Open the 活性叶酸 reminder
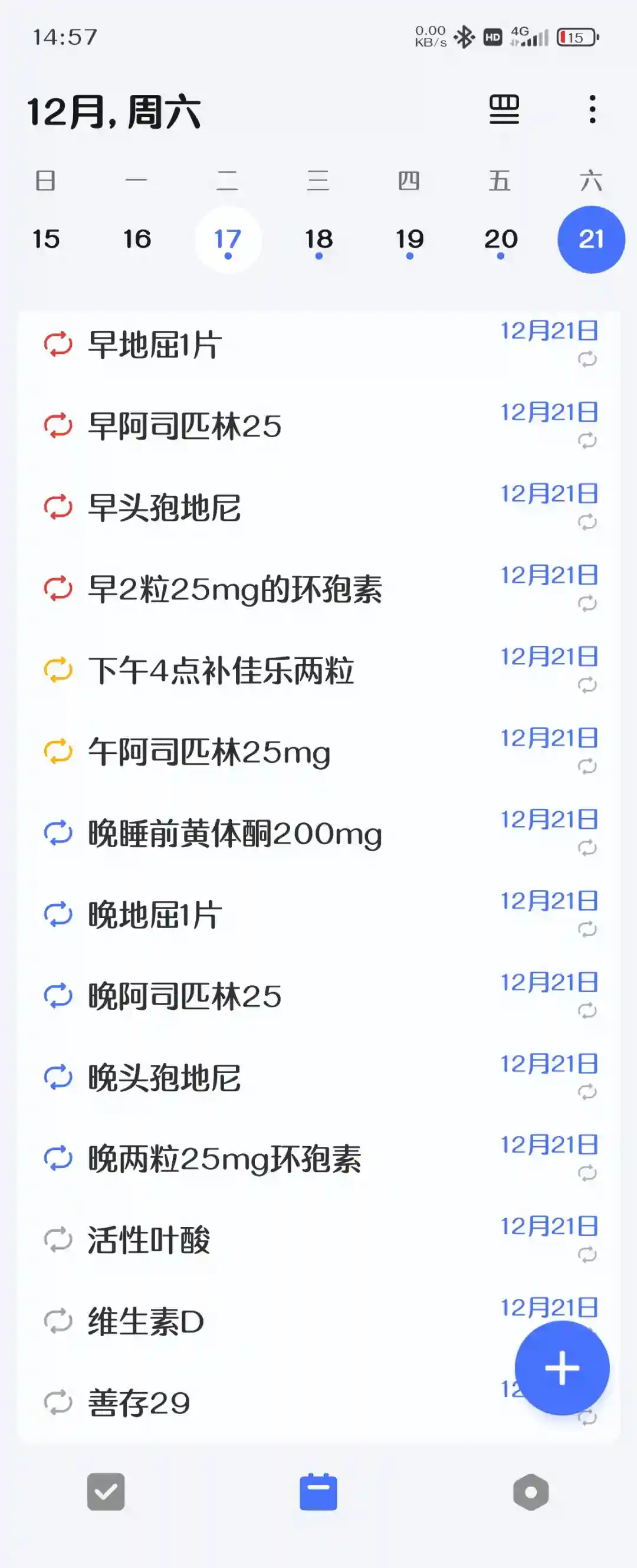The image size is (637, 1568). 149,1241
